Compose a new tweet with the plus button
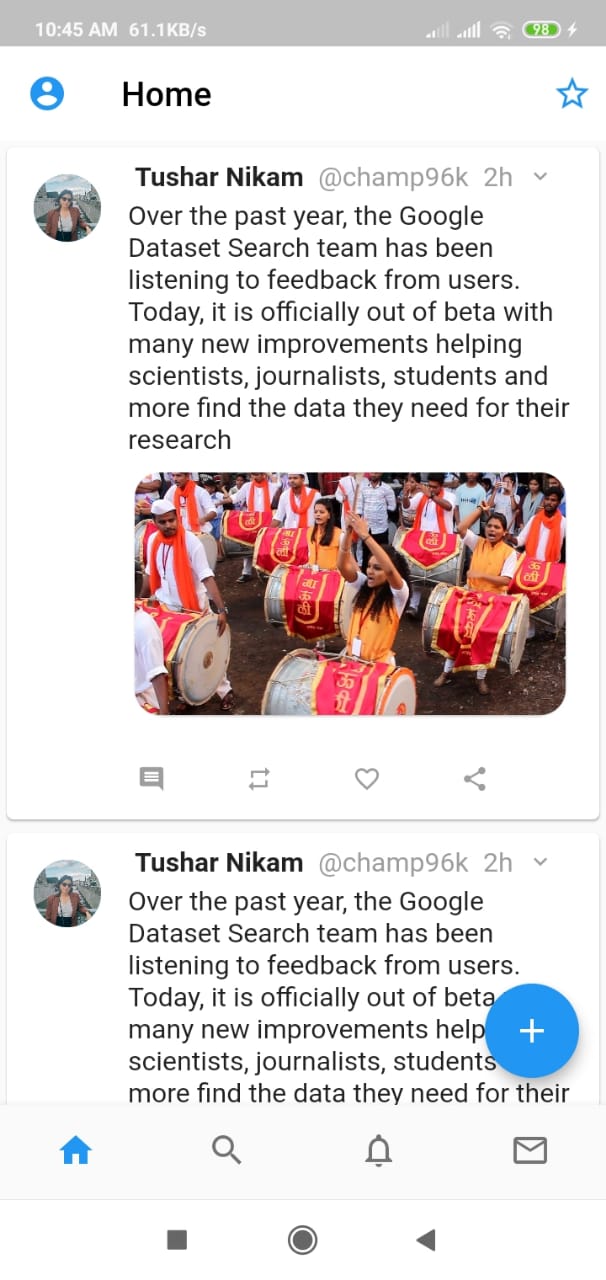Viewport: 606px width, 1280px height. (x=532, y=1031)
